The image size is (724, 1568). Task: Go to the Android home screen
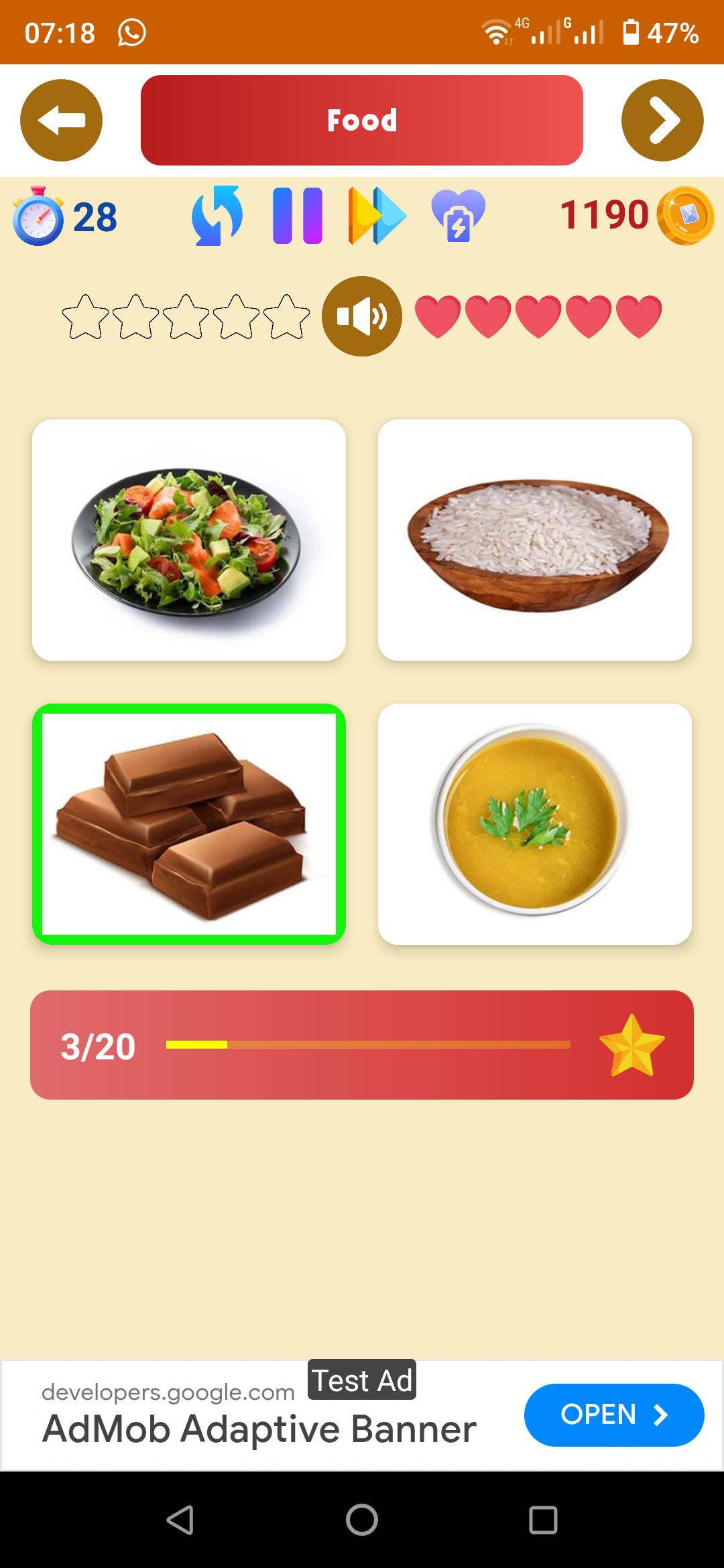(362, 1520)
